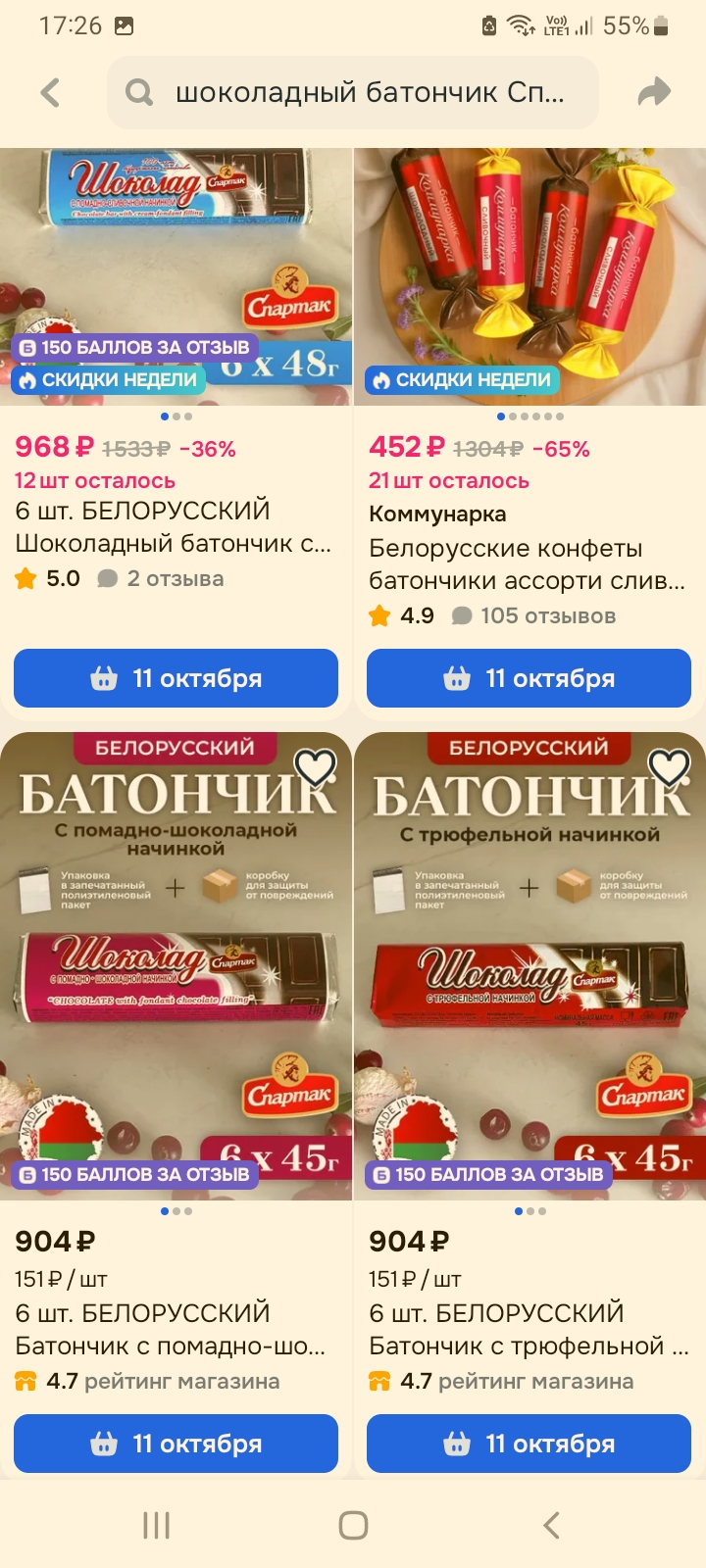Add Коммунарка конфеты to cart

529,678
